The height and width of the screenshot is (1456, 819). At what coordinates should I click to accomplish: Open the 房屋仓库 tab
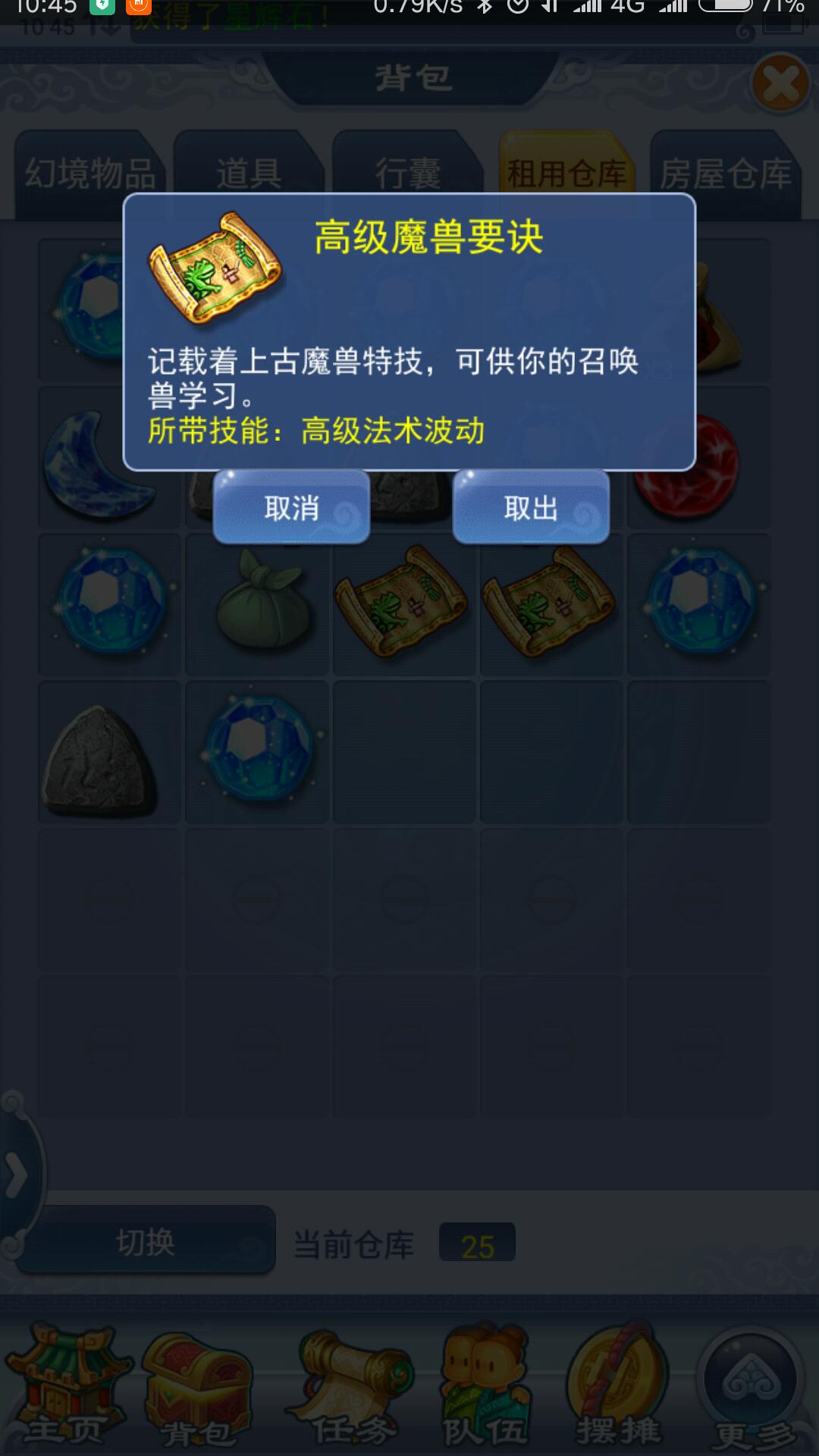(726, 174)
